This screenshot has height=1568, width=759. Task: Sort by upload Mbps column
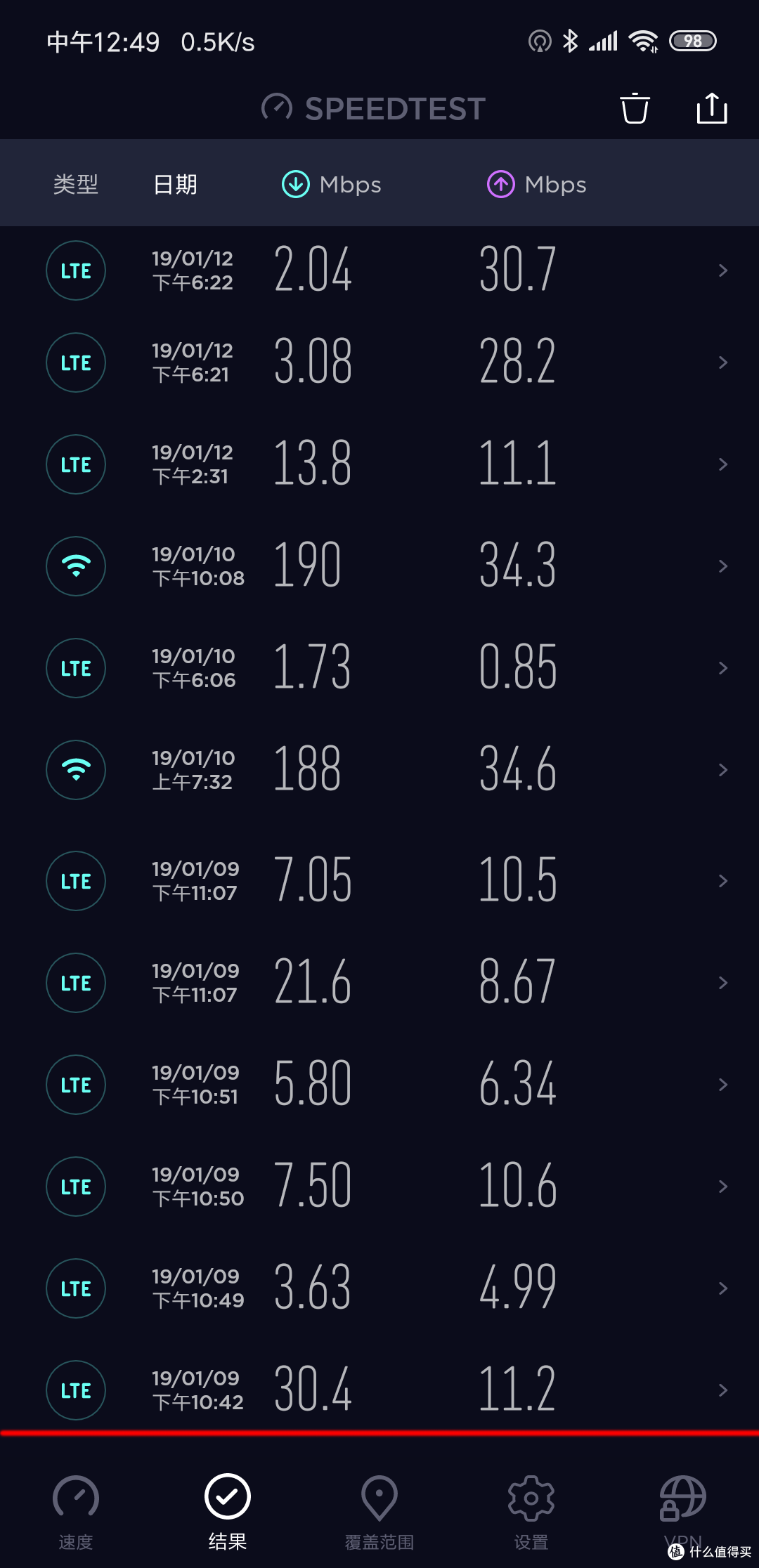click(537, 185)
